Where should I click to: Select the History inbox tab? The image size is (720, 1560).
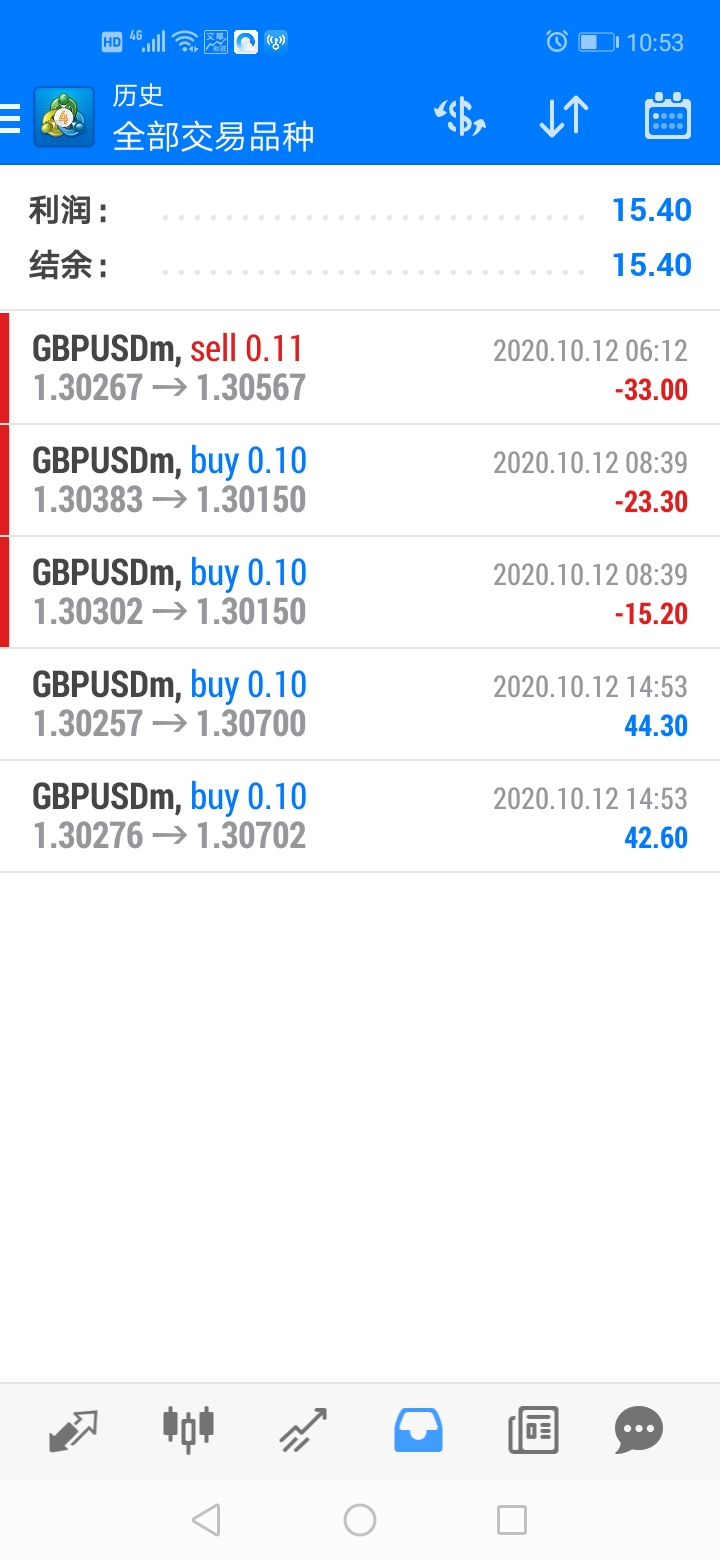pyautogui.click(x=418, y=1430)
